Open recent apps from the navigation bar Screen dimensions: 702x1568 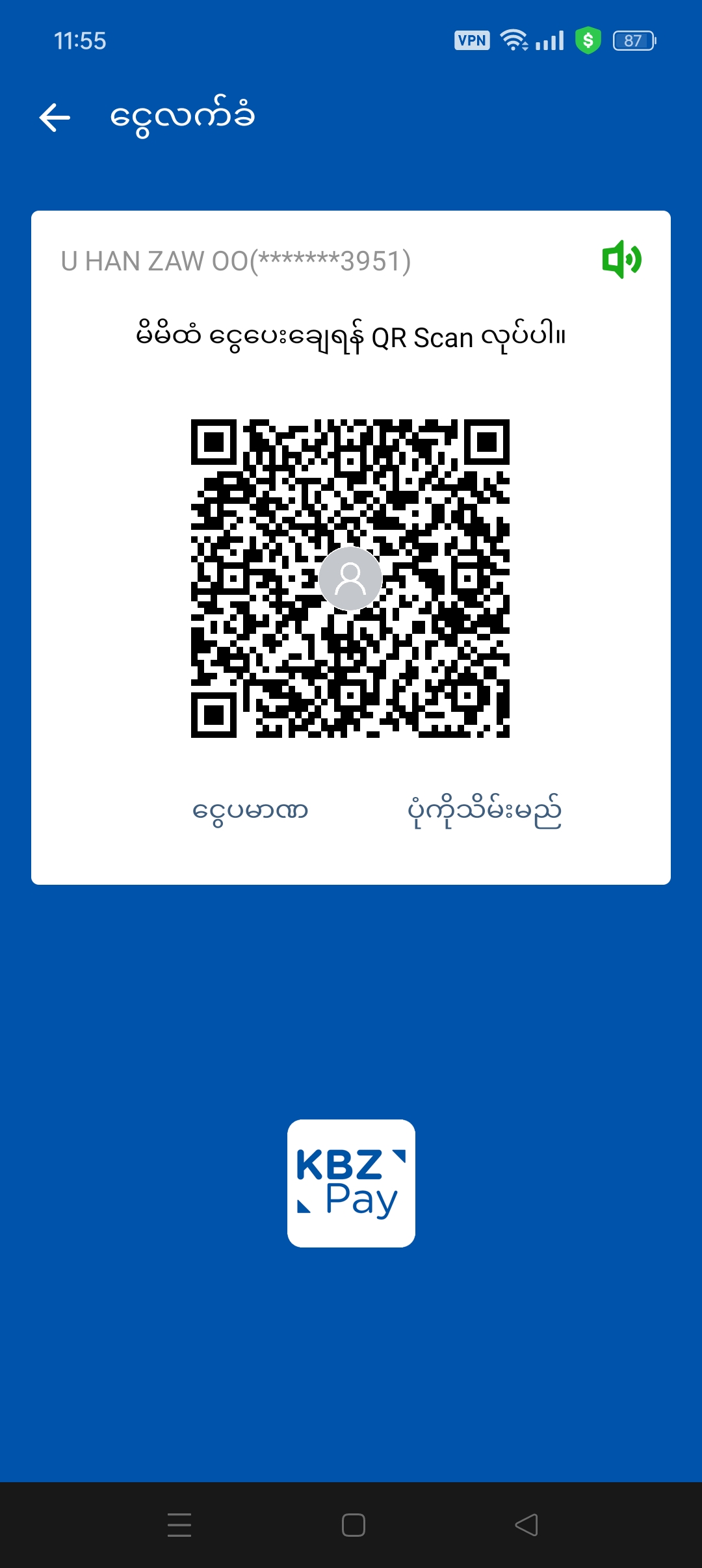(179, 1525)
